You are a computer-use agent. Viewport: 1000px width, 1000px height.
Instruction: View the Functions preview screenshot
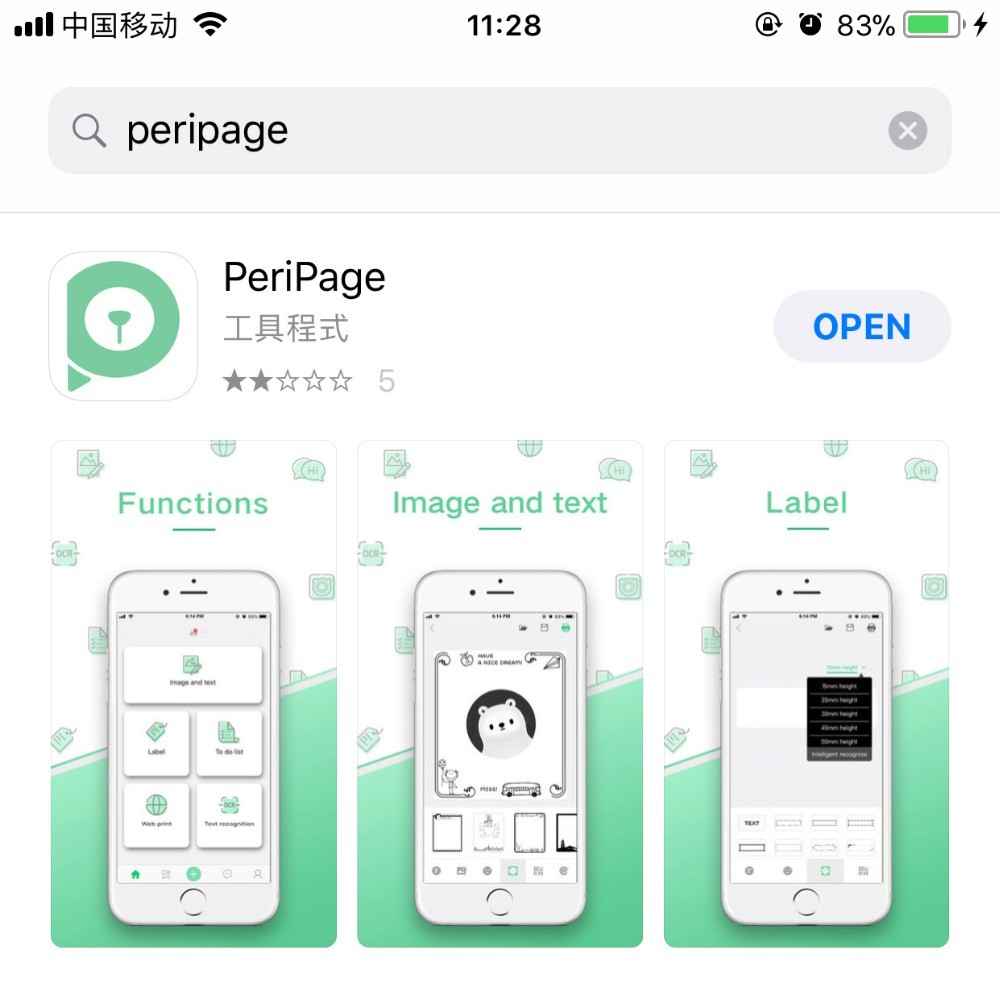click(194, 694)
